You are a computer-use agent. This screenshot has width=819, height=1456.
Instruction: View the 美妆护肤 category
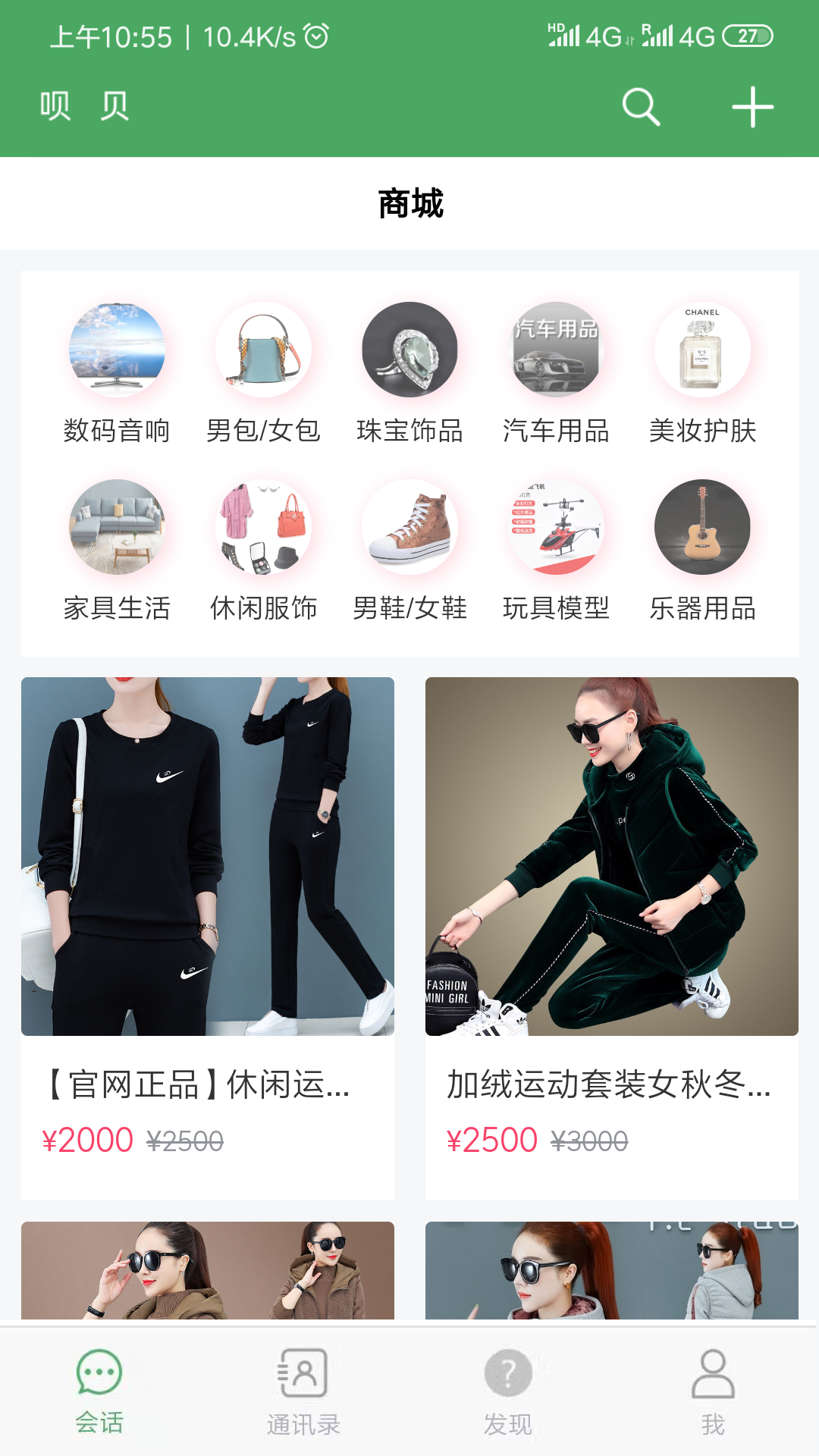coord(702,372)
